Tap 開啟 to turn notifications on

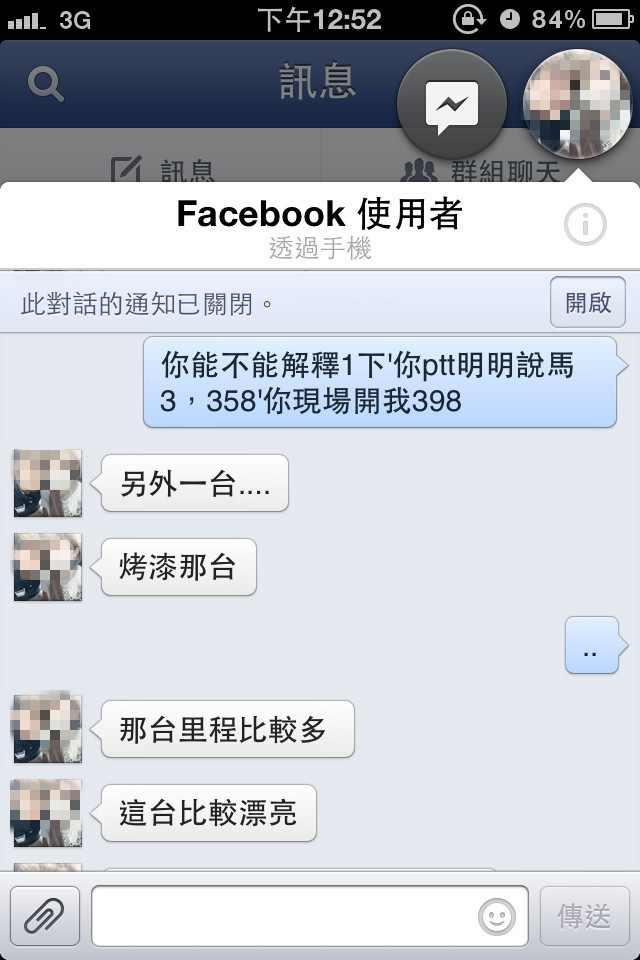588,303
